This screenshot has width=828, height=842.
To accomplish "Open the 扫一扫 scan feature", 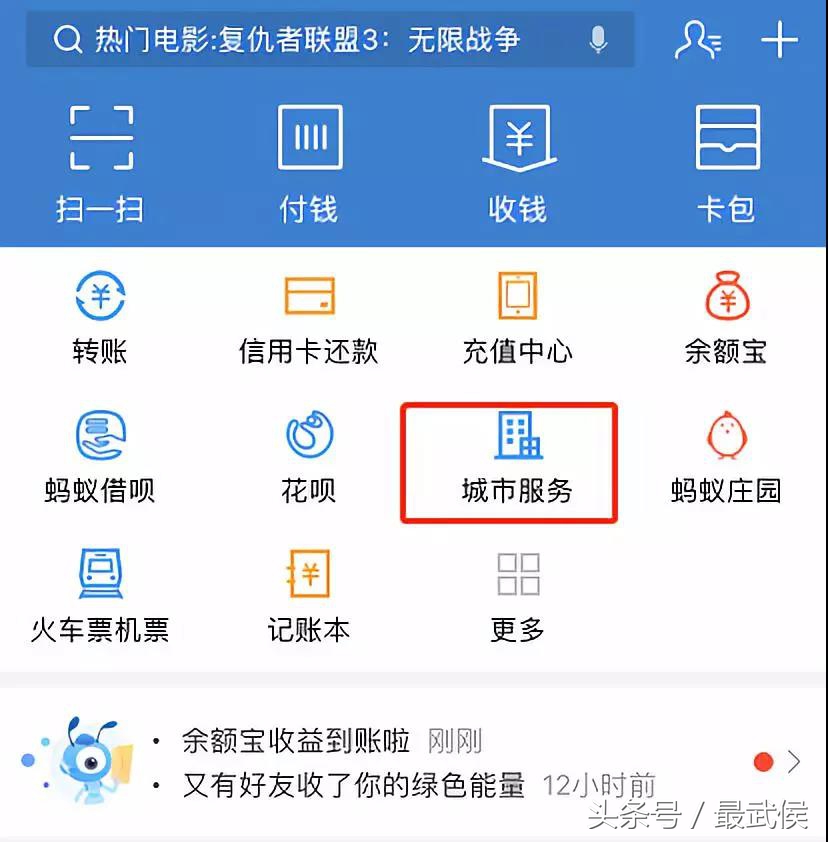I will [x=100, y=160].
